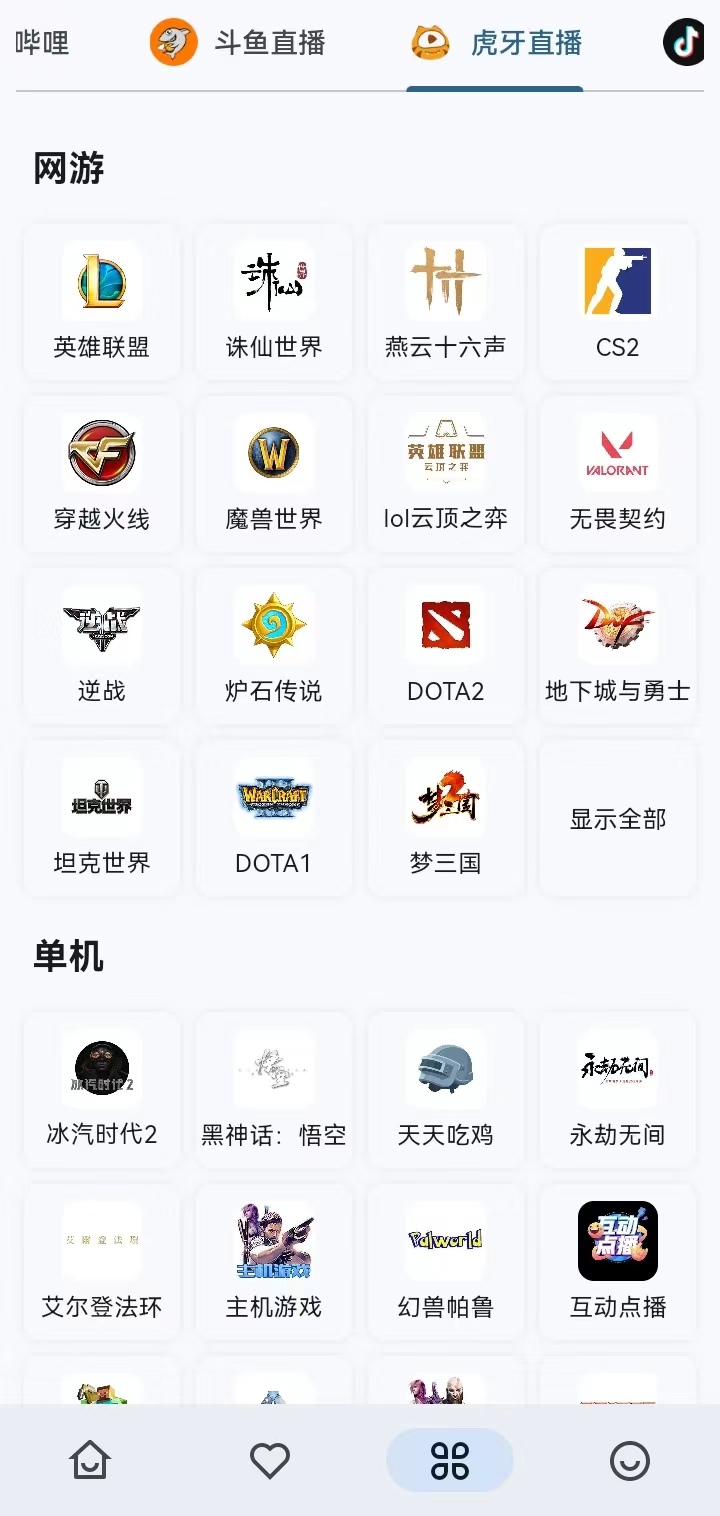This screenshot has height=1516, width=720.
Task: Open the 艾尔登法环 category
Action: click(102, 1262)
